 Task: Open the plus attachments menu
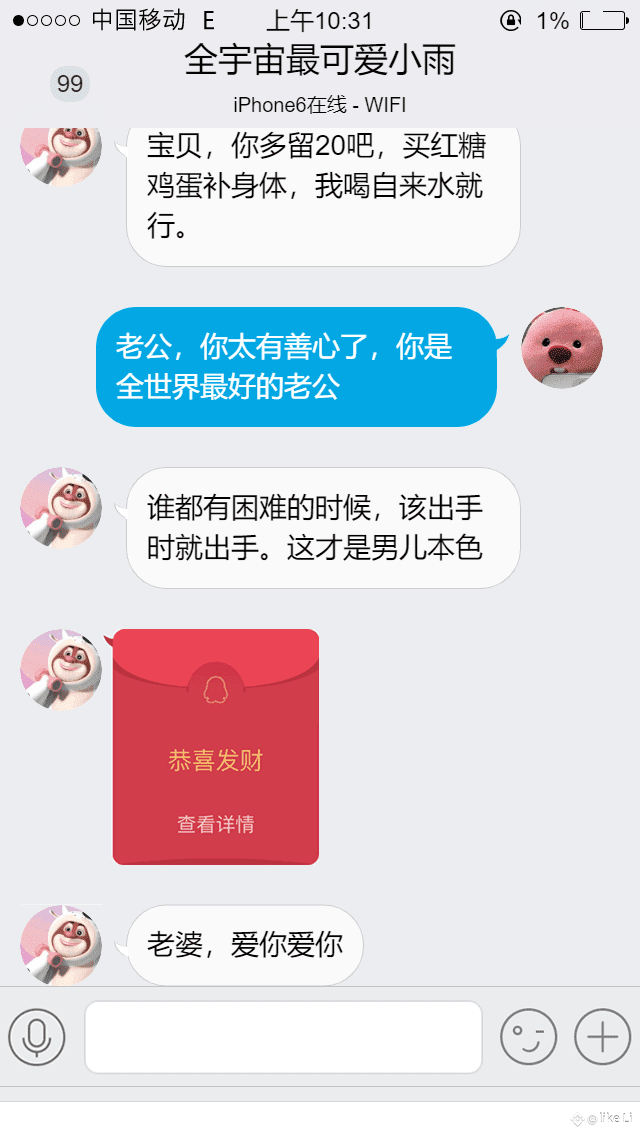[602, 1037]
